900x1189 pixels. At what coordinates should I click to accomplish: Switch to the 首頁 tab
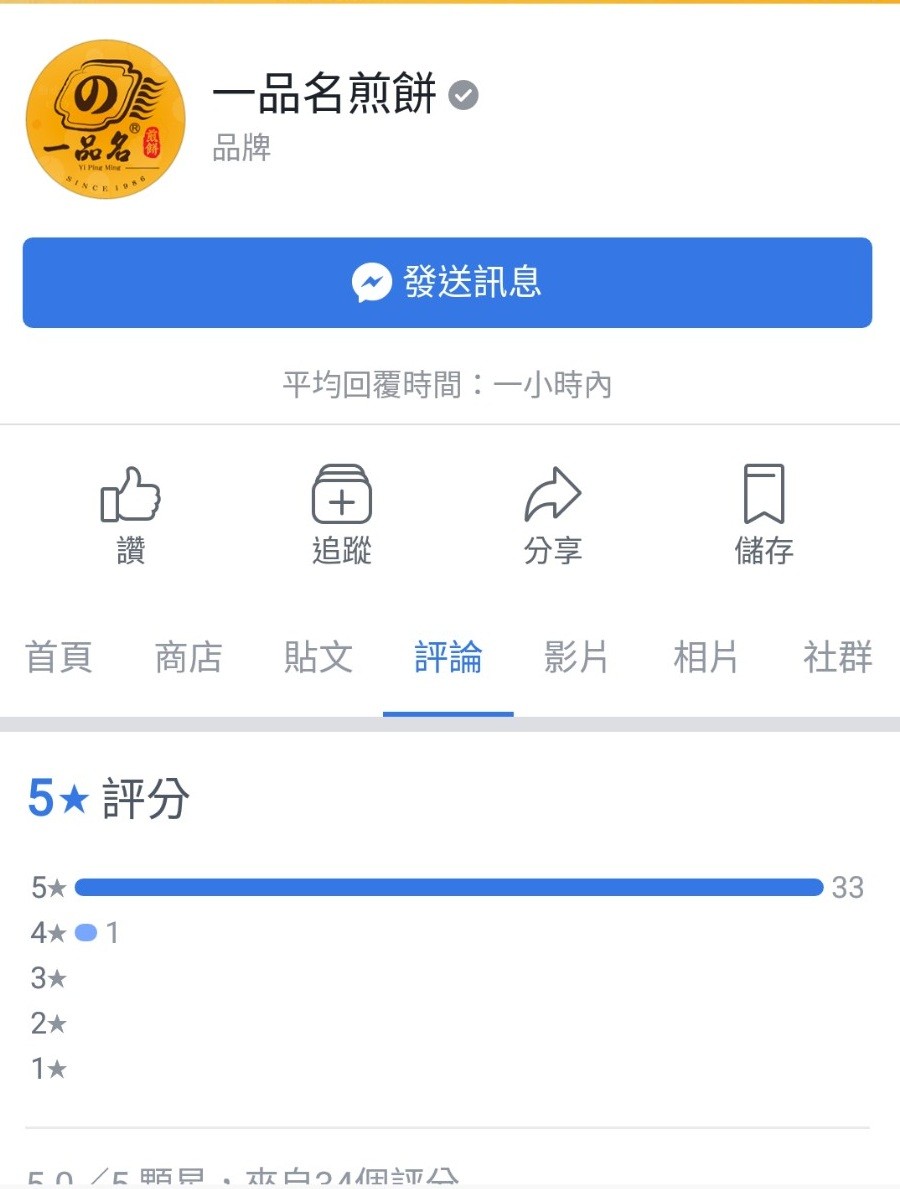[59, 658]
